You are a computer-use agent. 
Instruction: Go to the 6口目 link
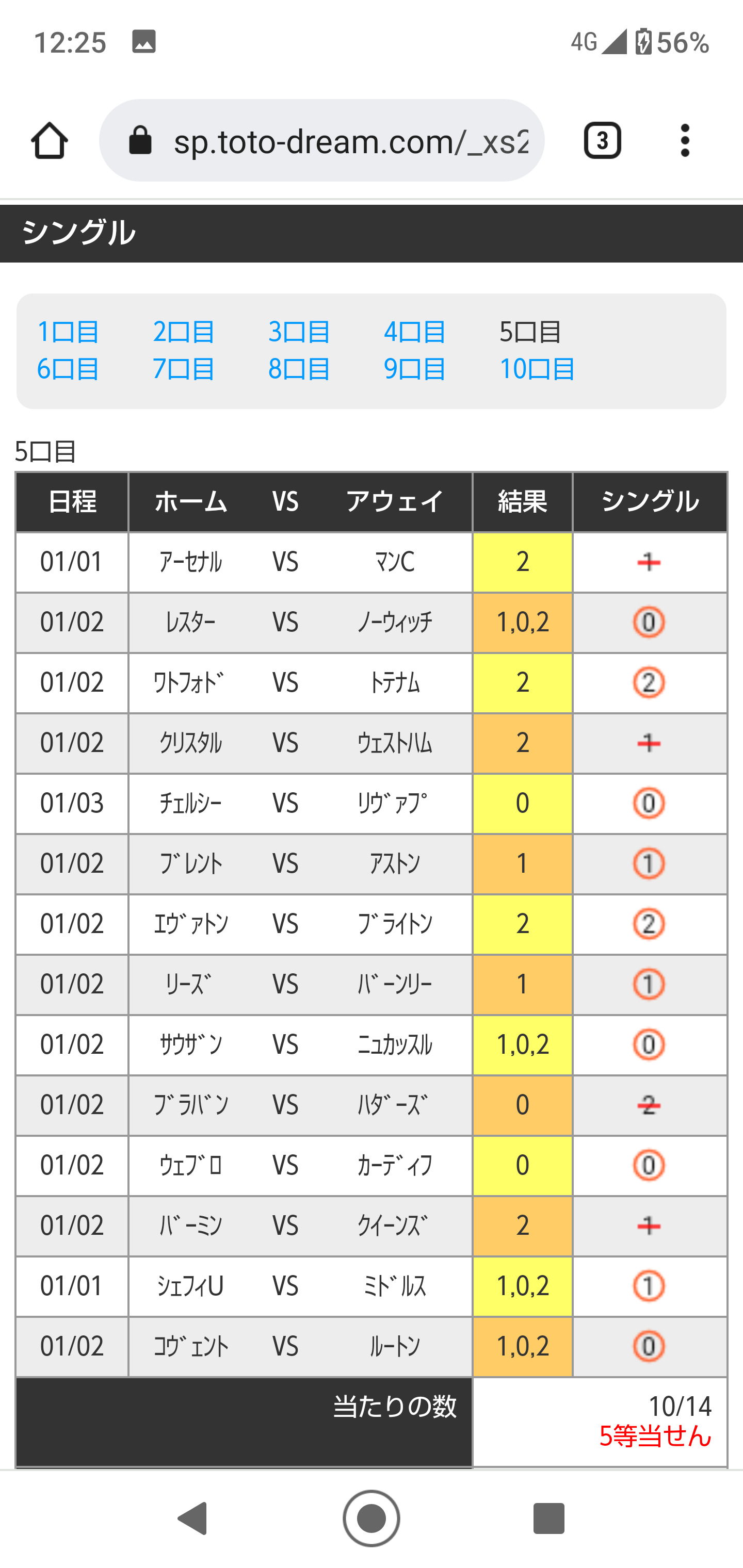point(68,369)
